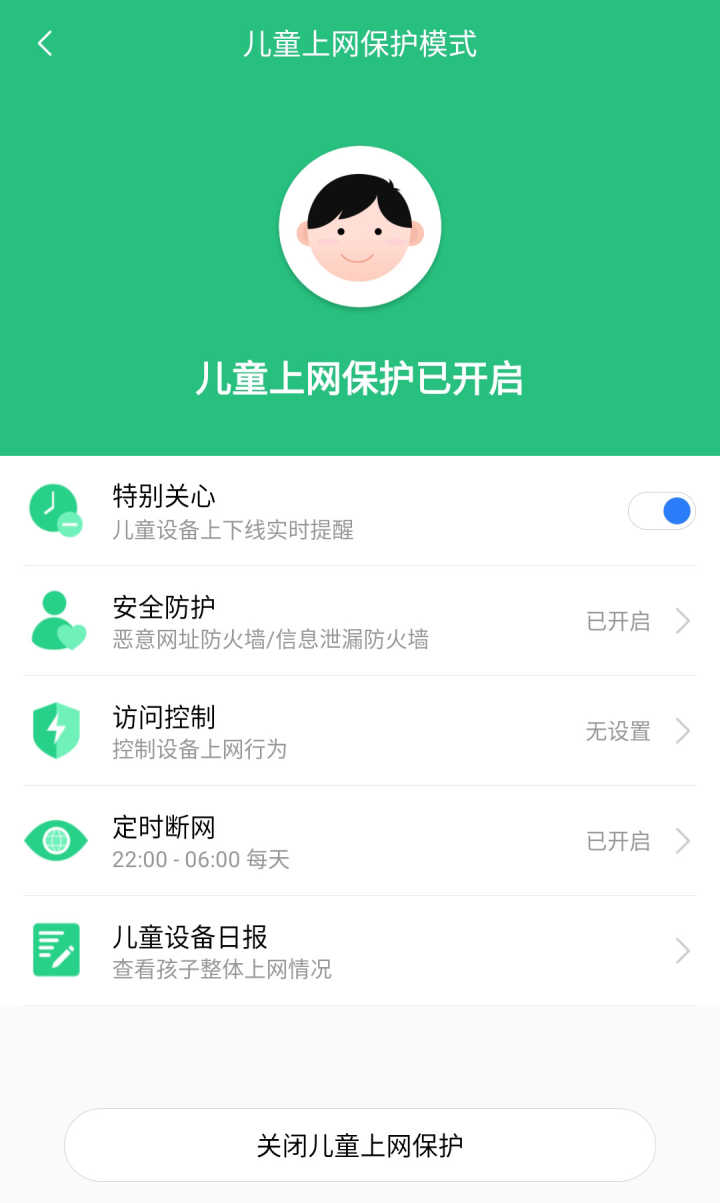Click the lightning shield icon for 访问控制
The height and width of the screenshot is (1203, 720).
pyautogui.click(x=56, y=731)
